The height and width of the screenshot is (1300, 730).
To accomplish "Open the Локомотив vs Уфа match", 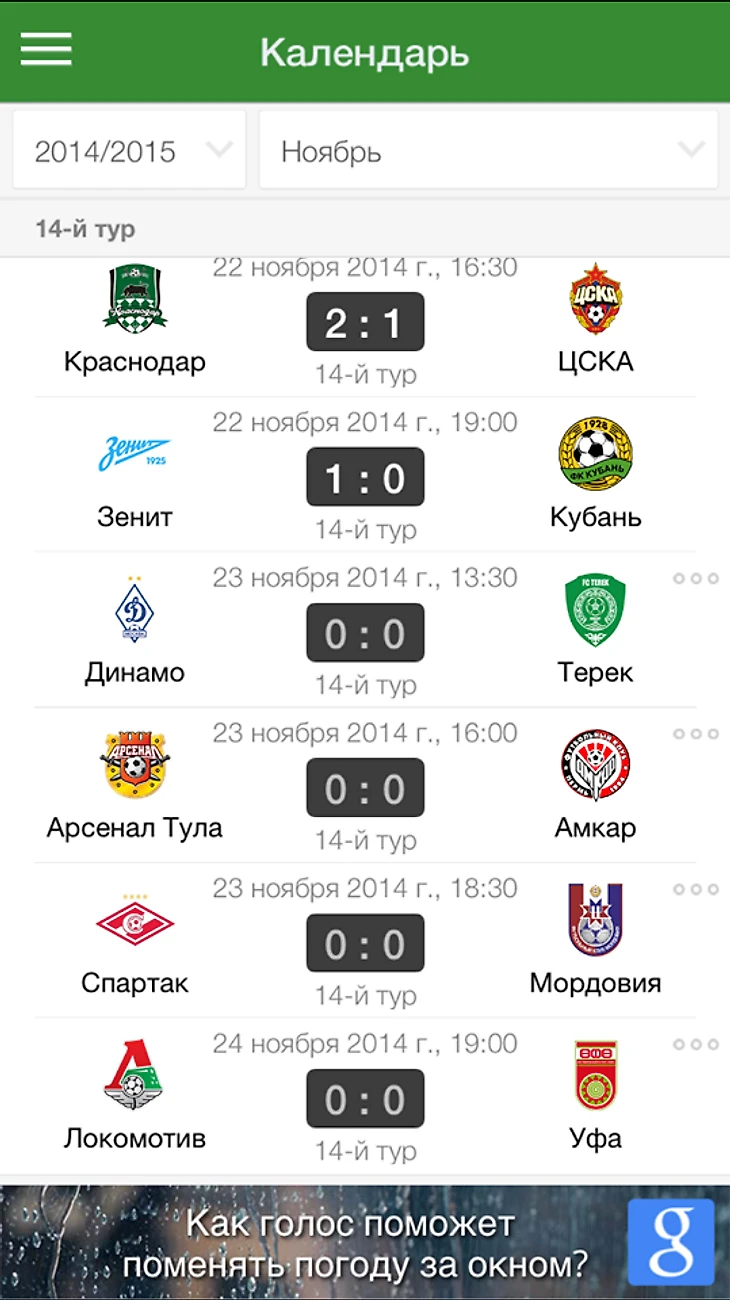I will (x=365, y=1099).
